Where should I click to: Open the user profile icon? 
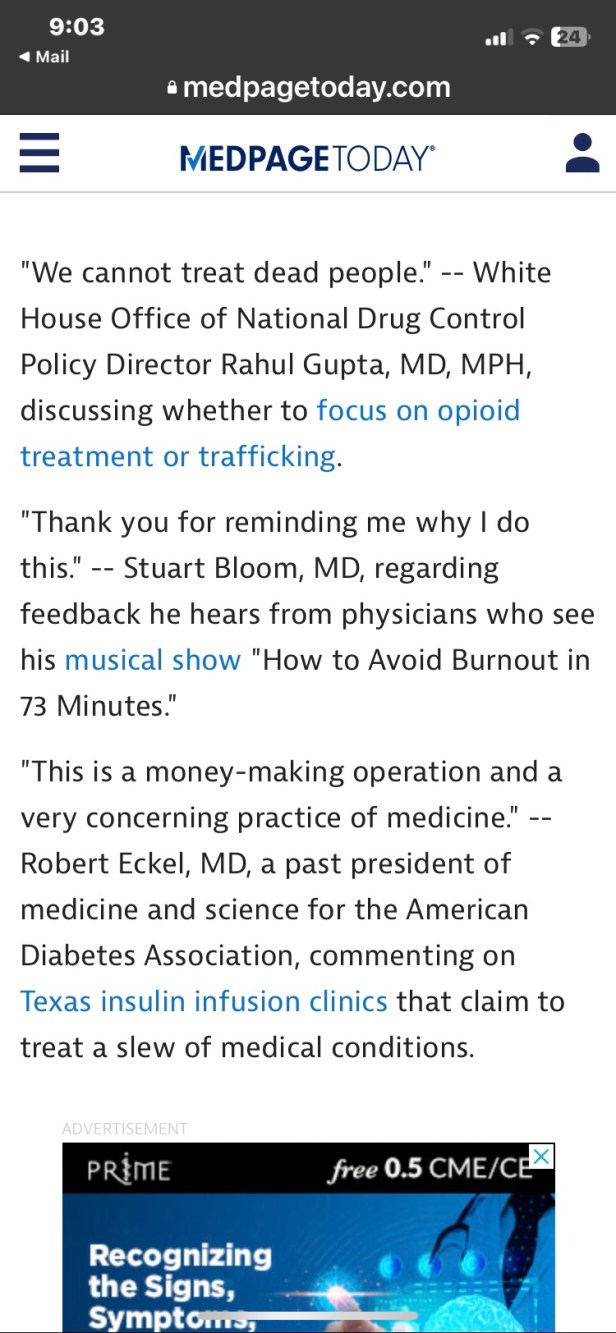pyautogui.click(x=582, y=154)
